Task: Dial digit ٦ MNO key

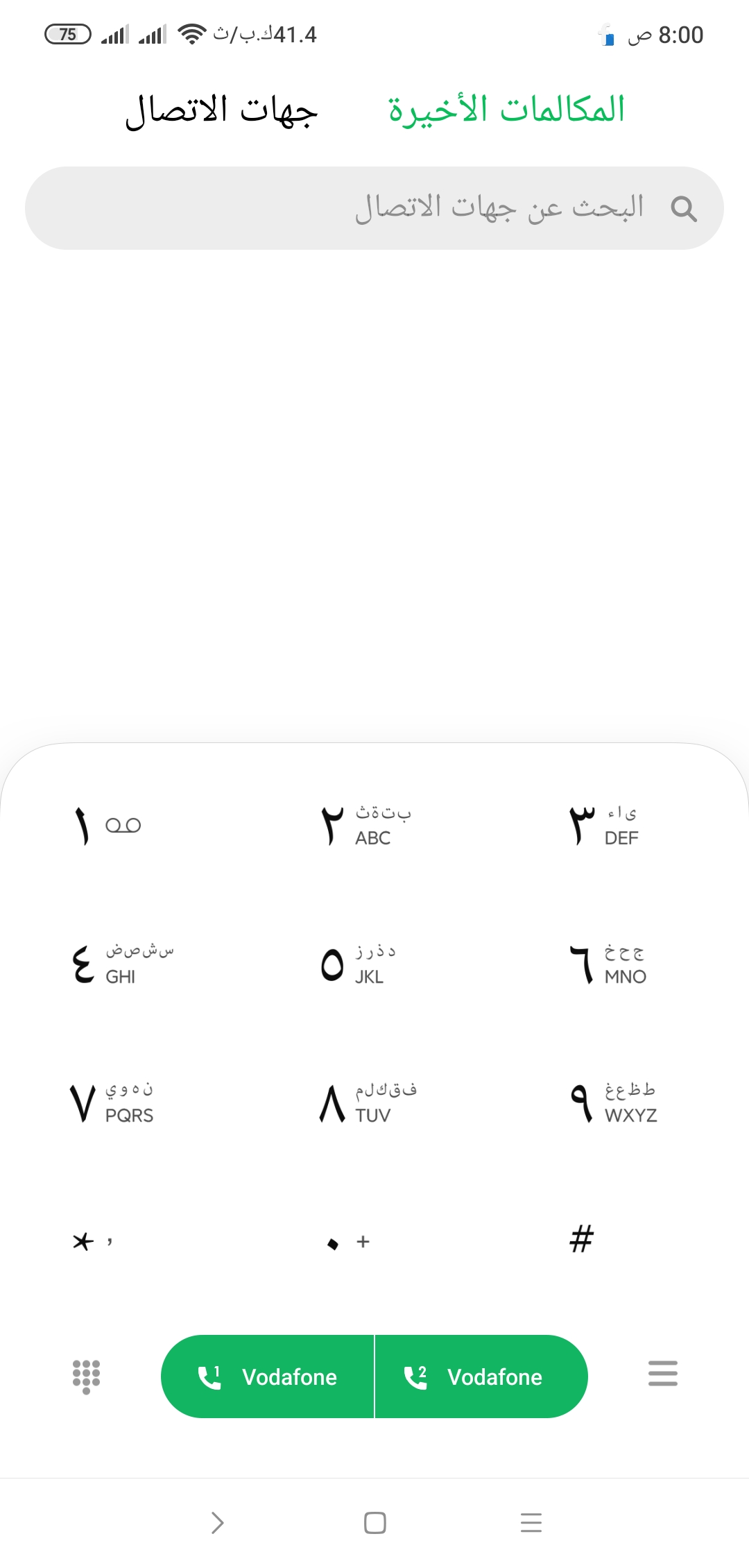Action: point(623,964)
